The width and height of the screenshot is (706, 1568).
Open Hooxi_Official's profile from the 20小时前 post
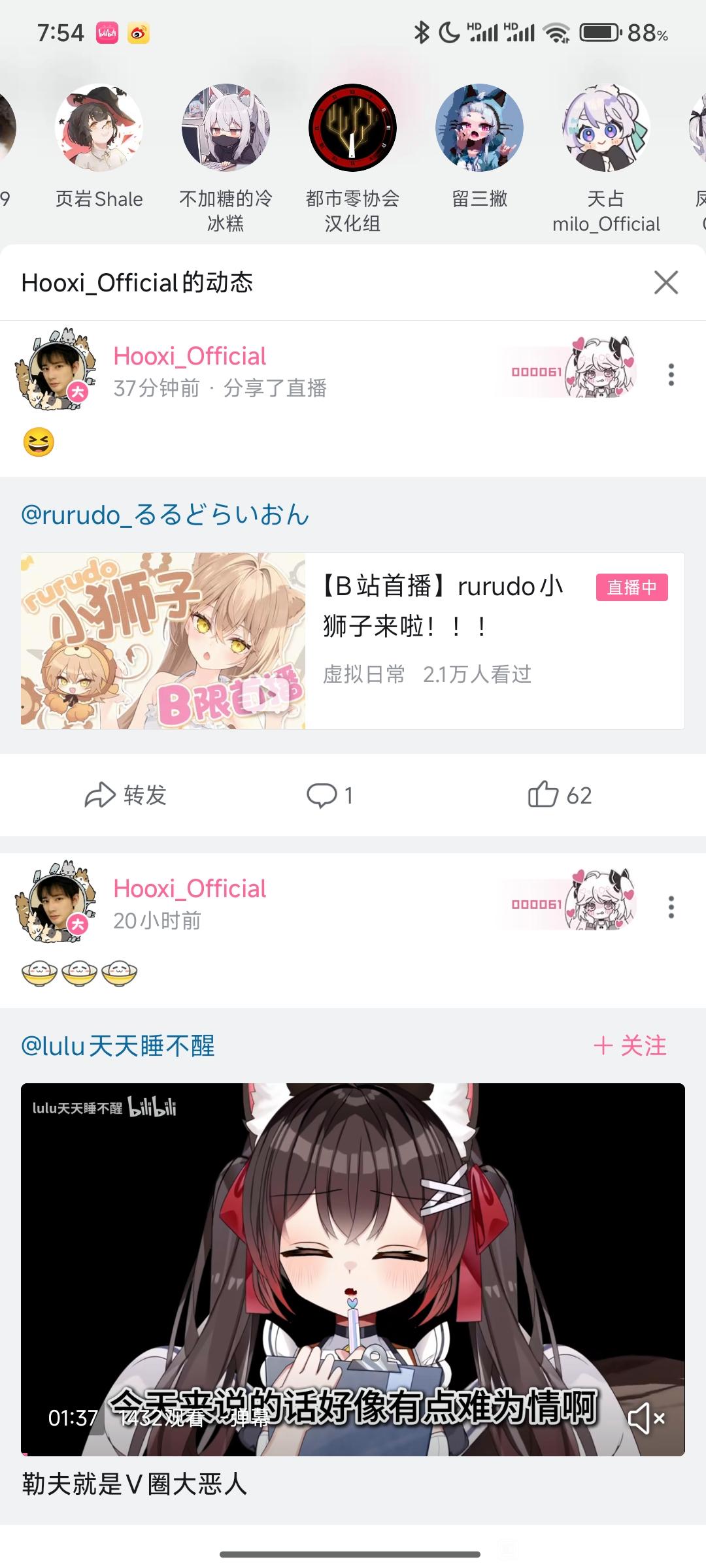coord(190,889)
